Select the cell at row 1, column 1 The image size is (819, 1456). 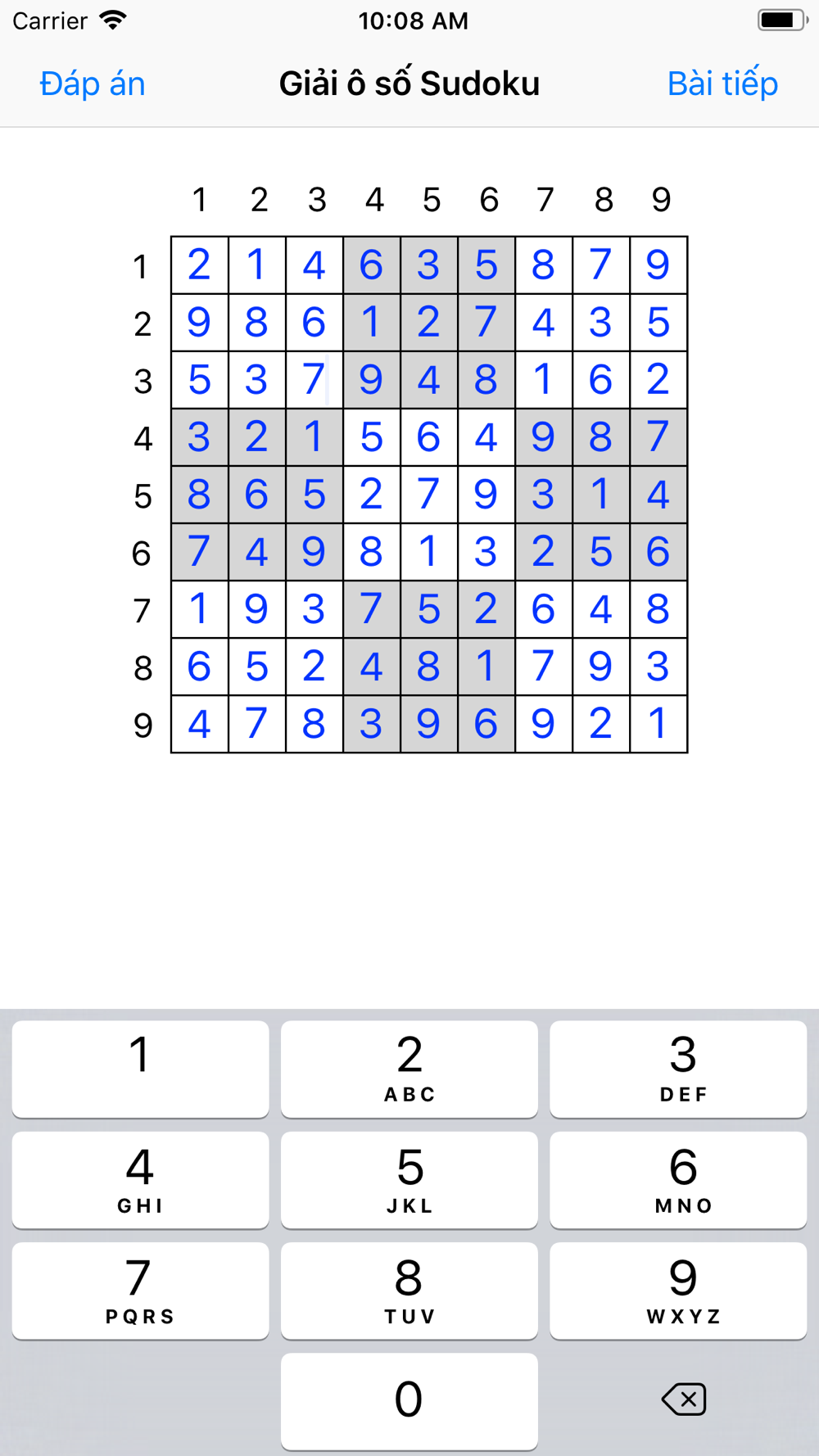[200, 265]
